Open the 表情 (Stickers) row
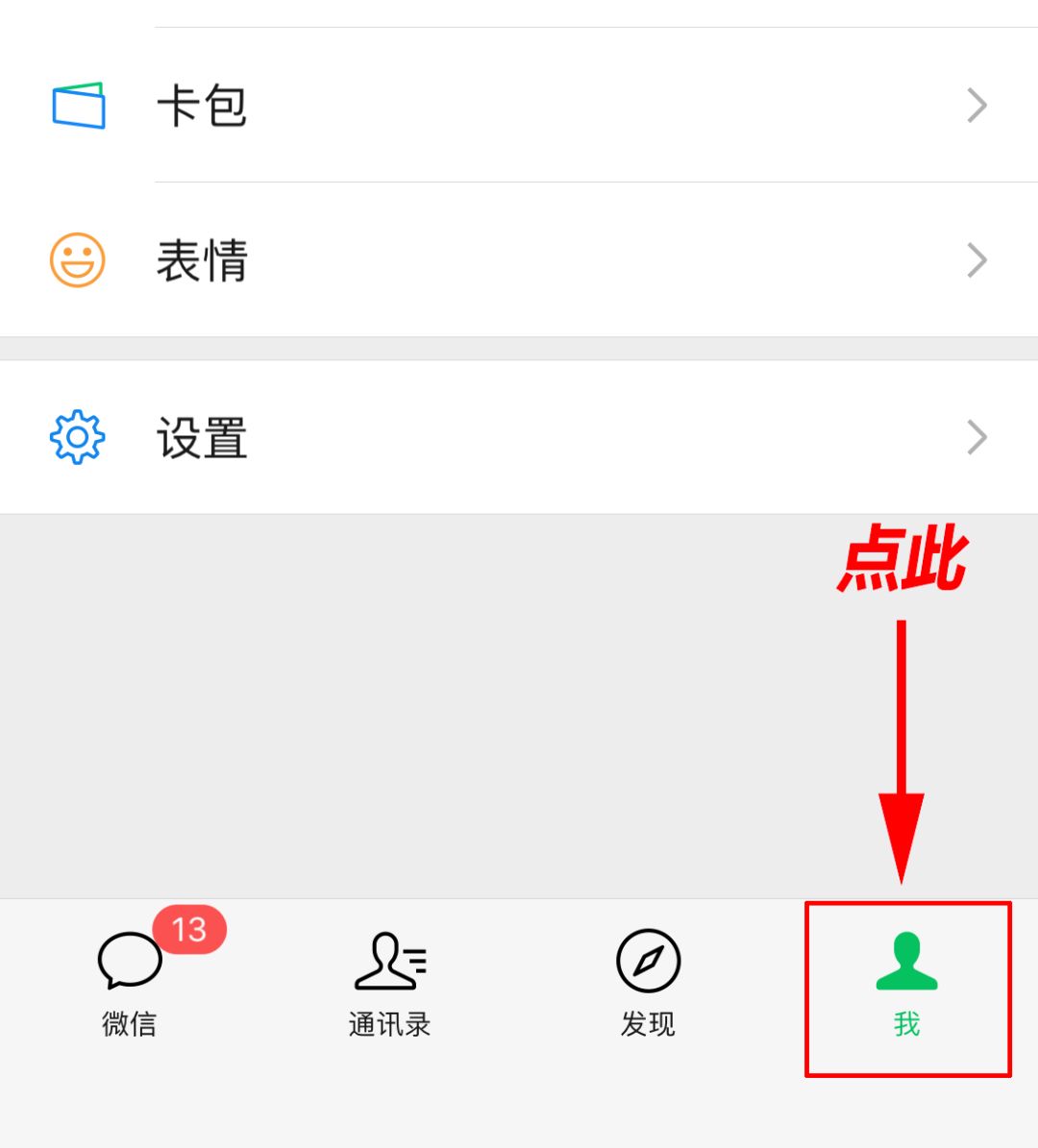Image resolution: width=1038 pixels, height=1148 pixels. coord(519,259)
